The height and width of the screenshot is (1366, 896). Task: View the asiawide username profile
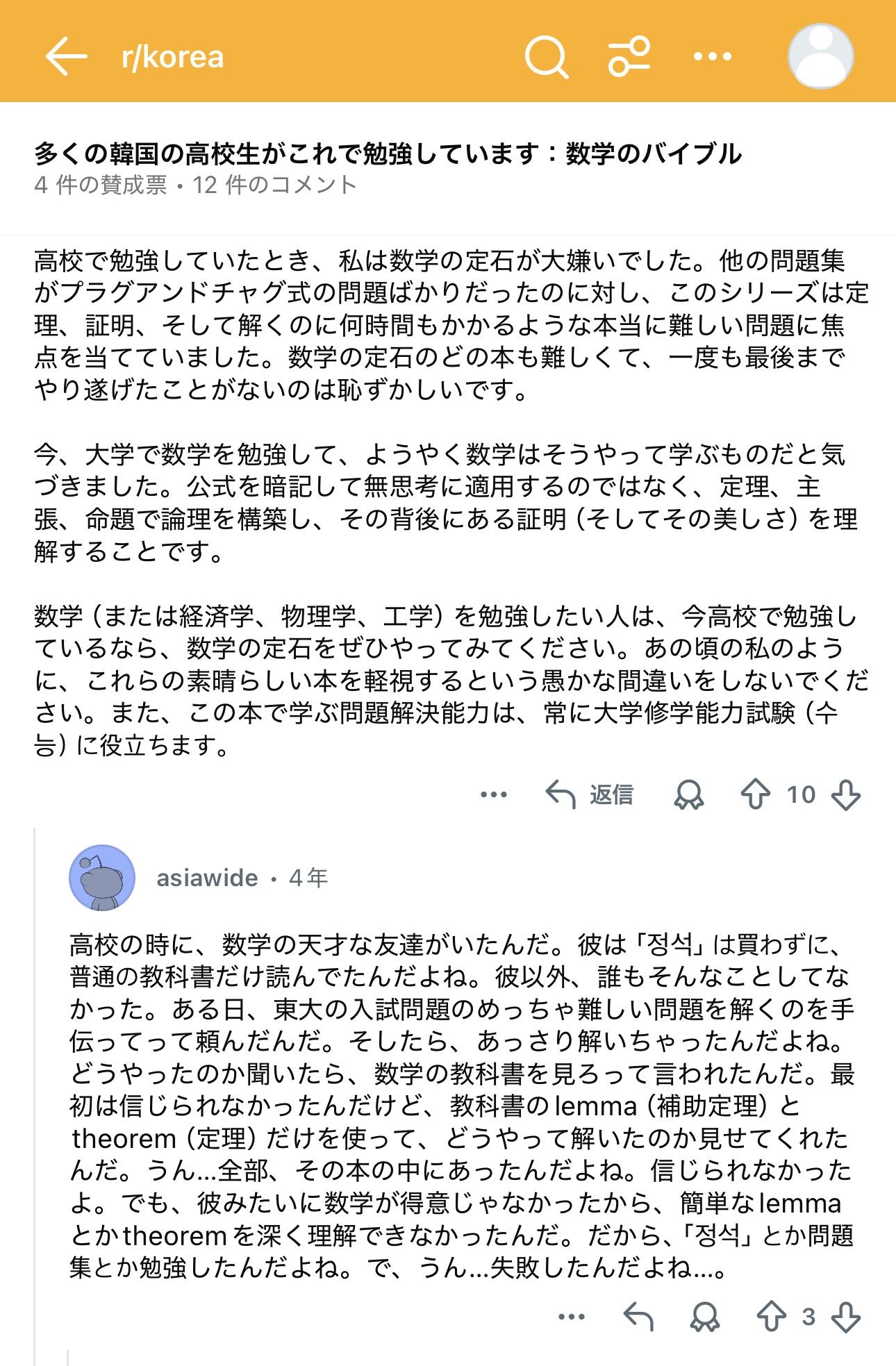tap(207, 878)
